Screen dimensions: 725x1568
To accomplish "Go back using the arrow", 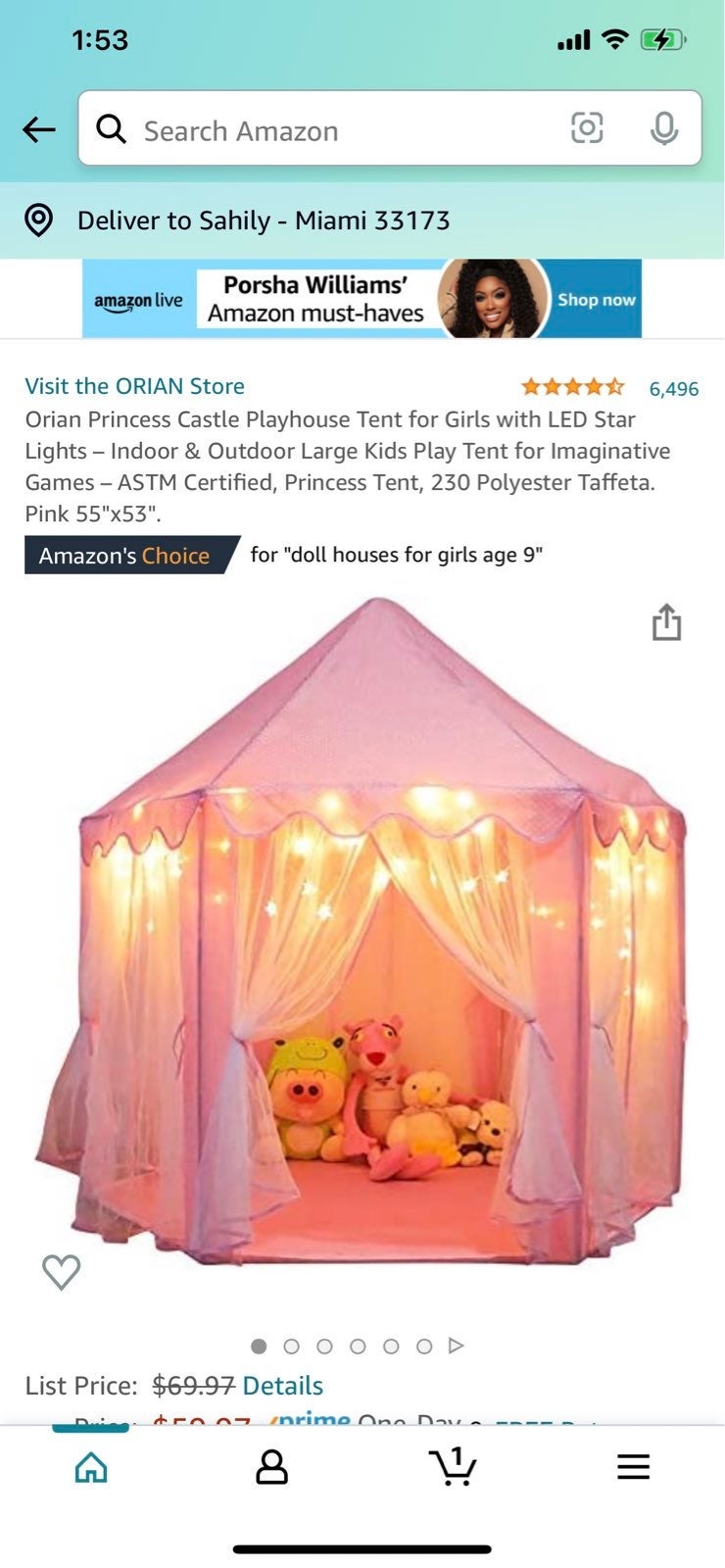I will [39, 129].
